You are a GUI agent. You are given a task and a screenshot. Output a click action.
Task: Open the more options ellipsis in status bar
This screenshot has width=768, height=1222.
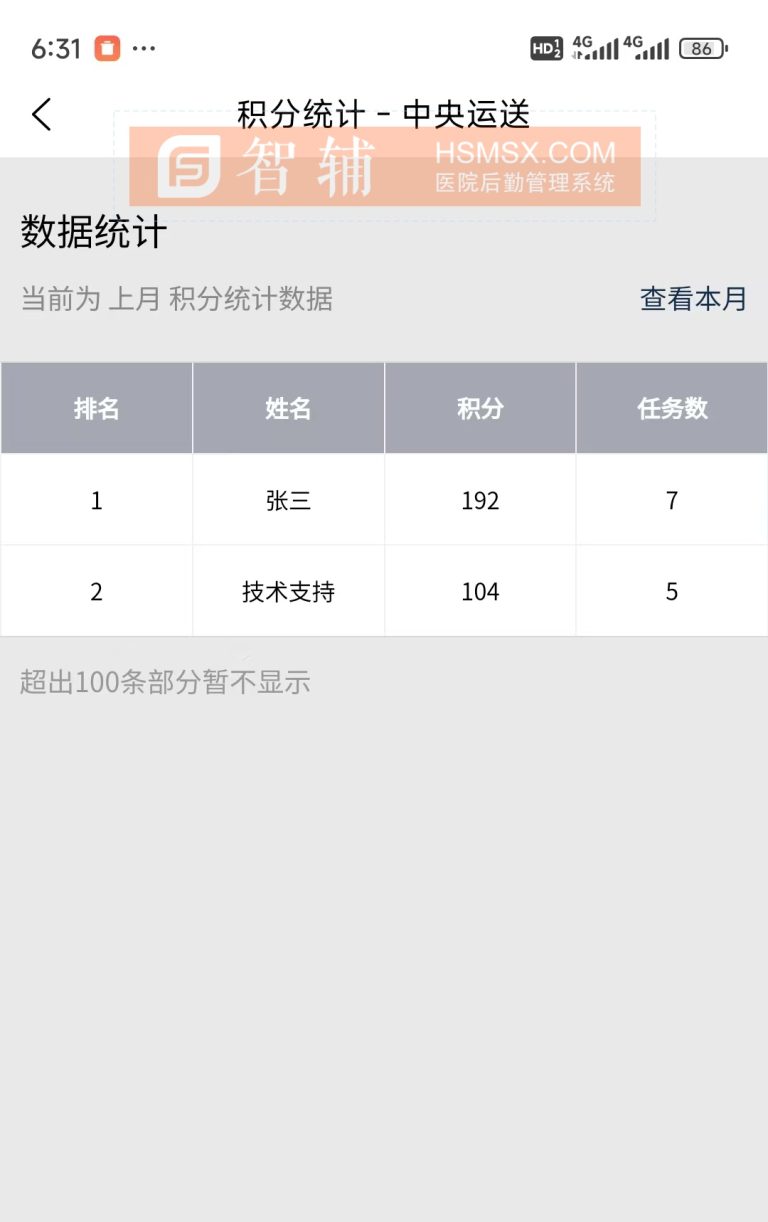[143, 48]
